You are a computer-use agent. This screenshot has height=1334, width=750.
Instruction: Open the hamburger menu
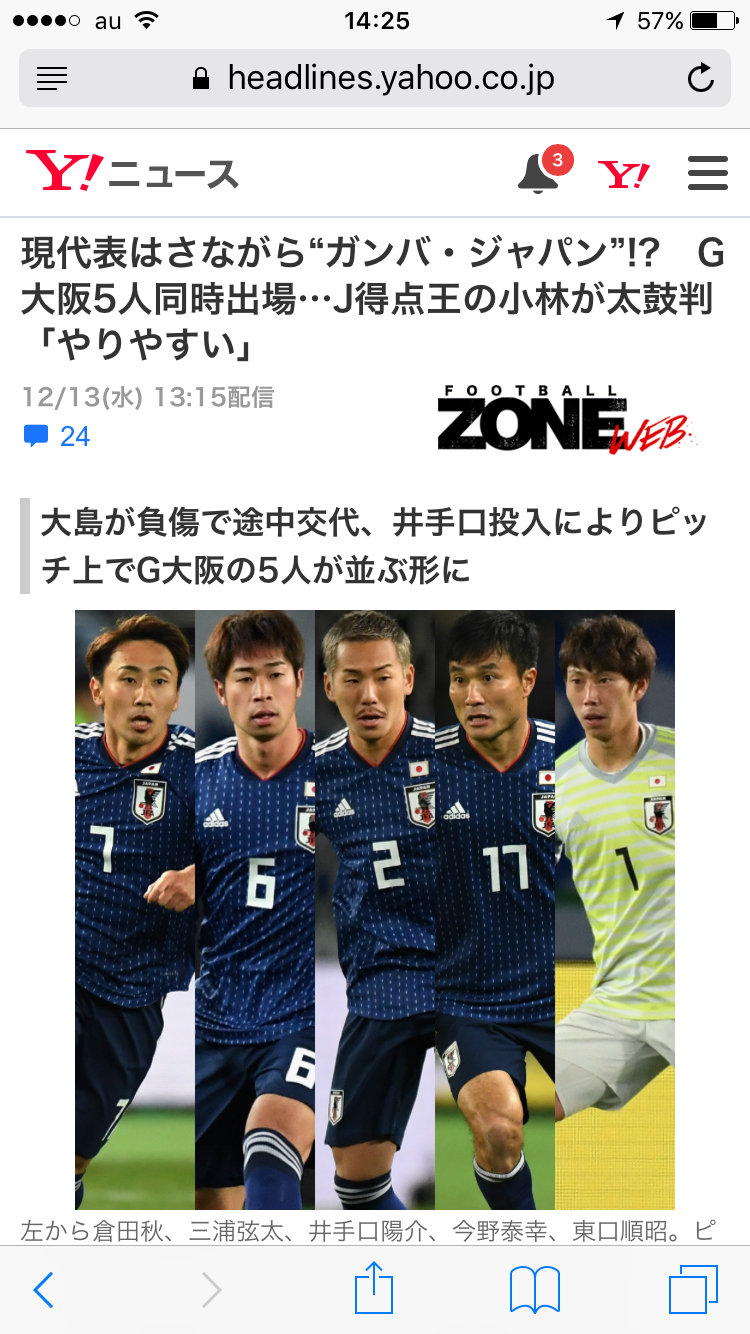click(707, 174)
